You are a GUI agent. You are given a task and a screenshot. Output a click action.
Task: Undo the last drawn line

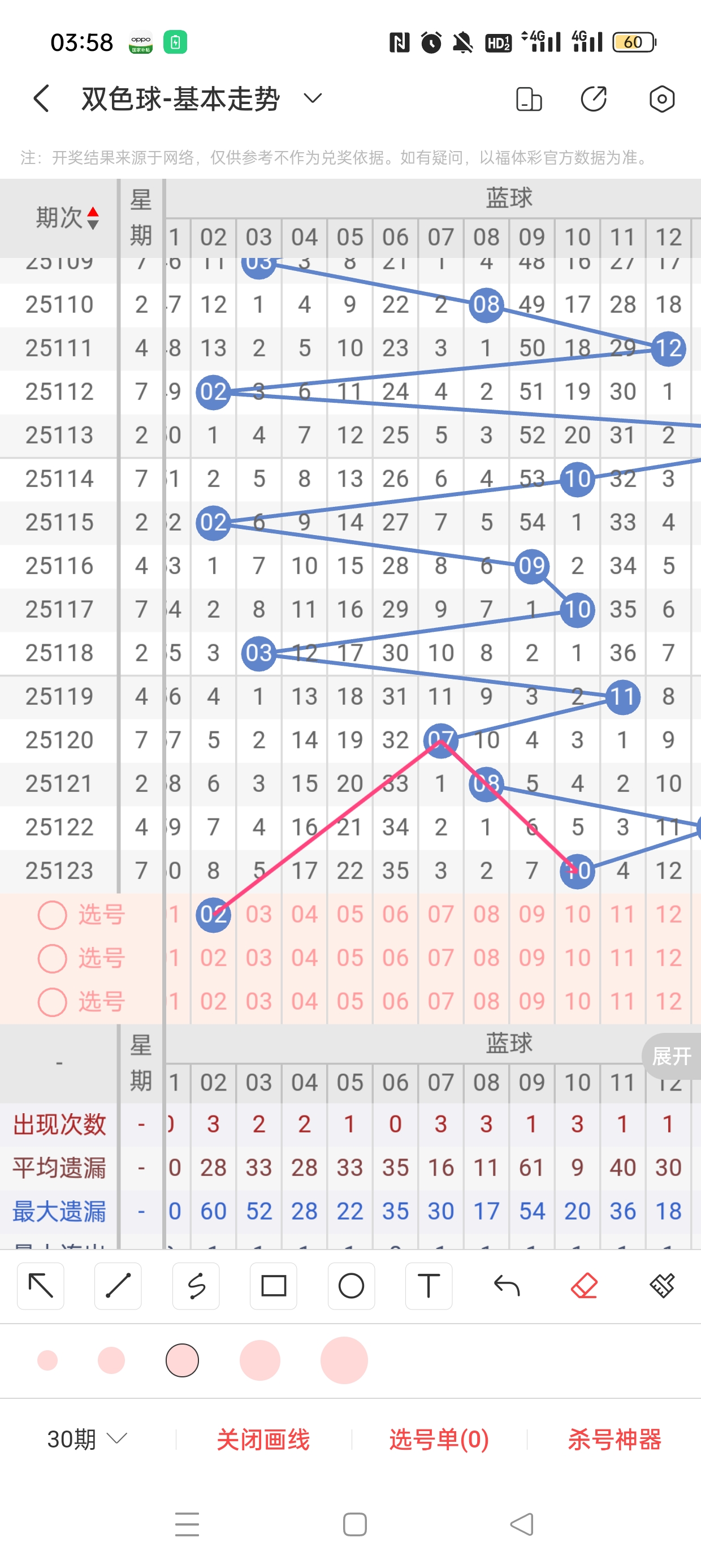507,1286
